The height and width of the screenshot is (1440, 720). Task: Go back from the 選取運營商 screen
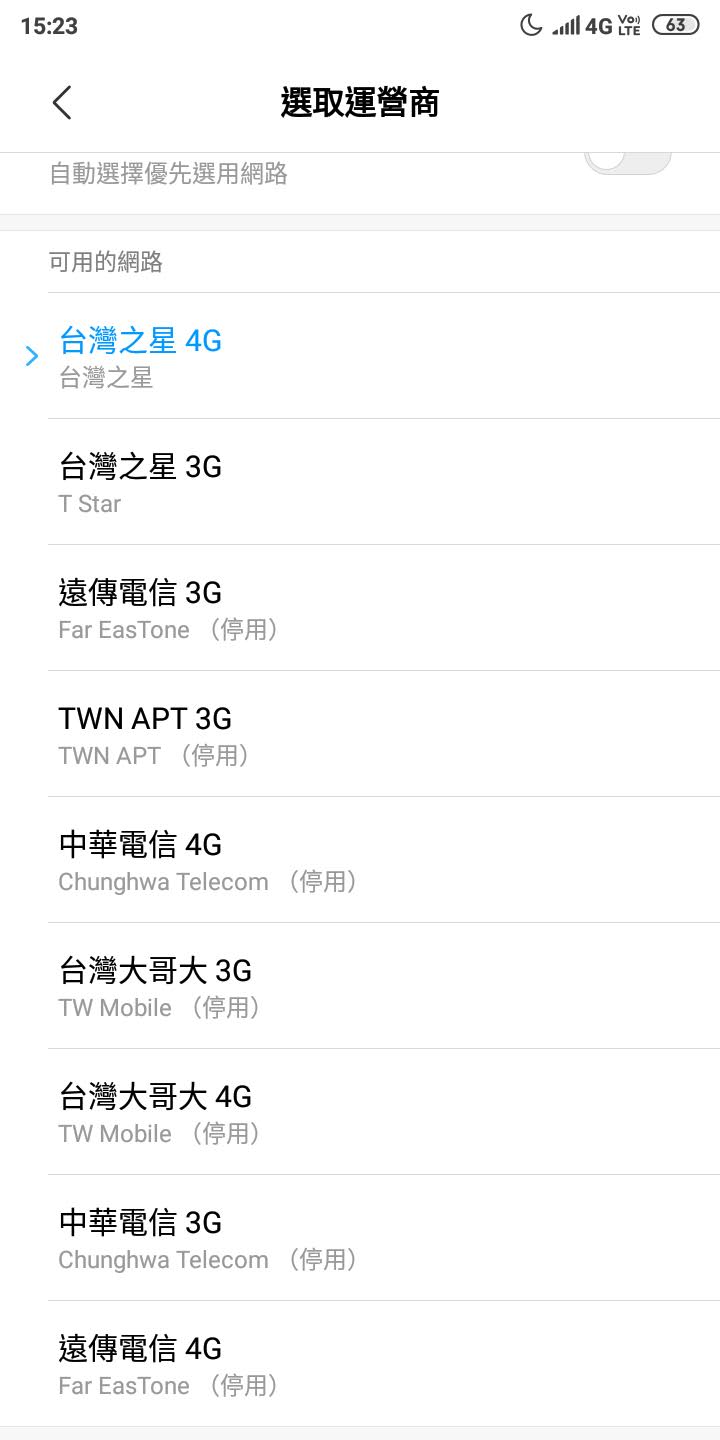62,103
